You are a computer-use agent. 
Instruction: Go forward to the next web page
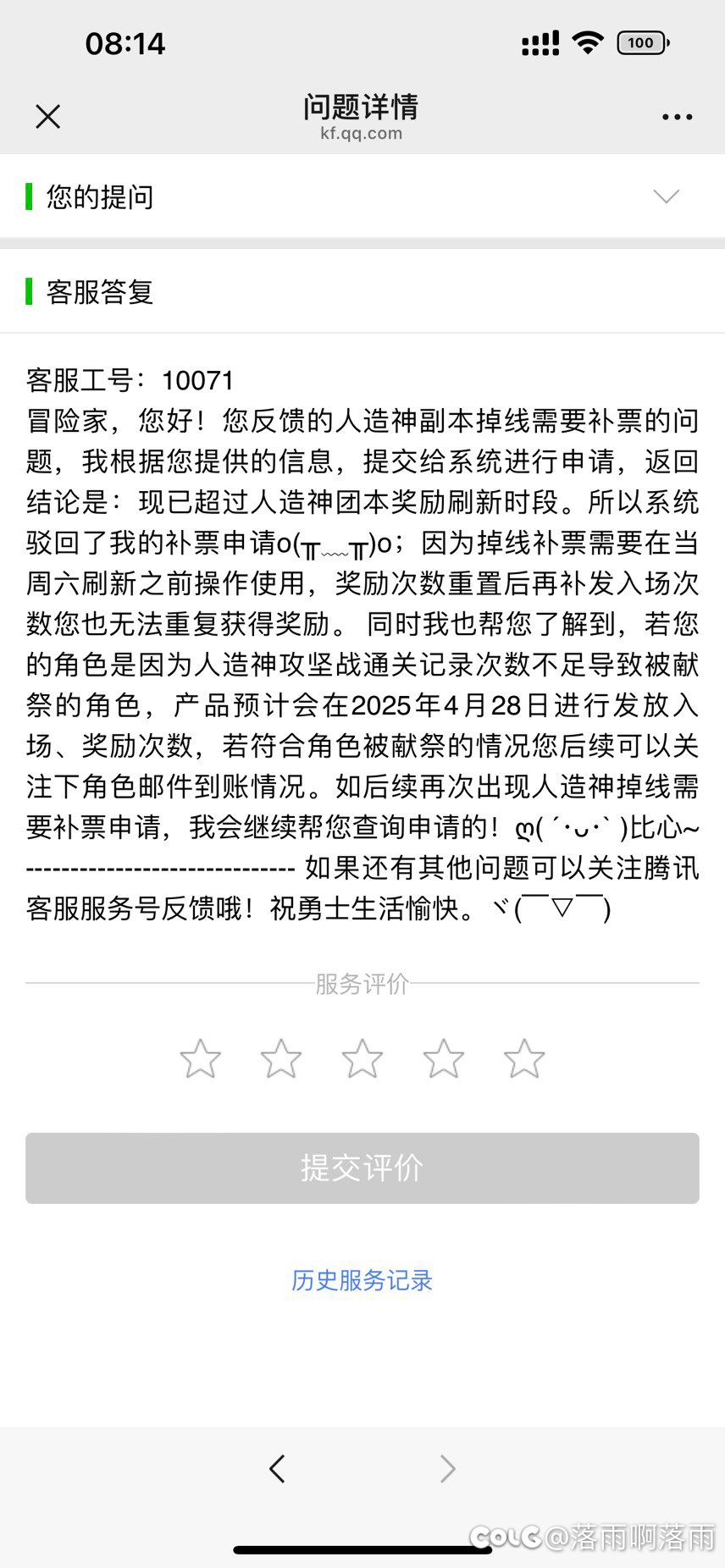point(448,1468)
